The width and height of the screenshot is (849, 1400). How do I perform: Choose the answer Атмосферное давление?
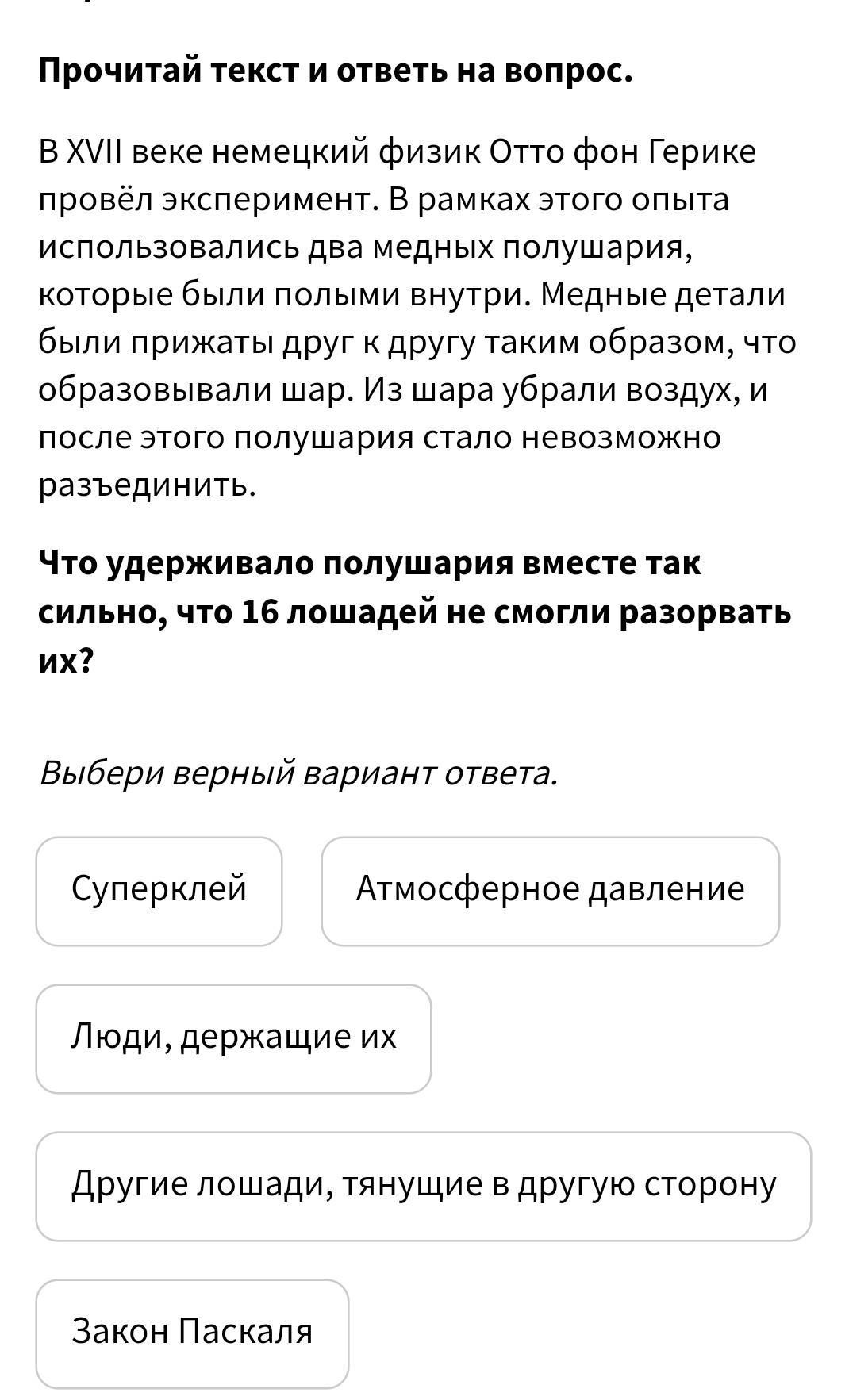[x=550, y=891]
